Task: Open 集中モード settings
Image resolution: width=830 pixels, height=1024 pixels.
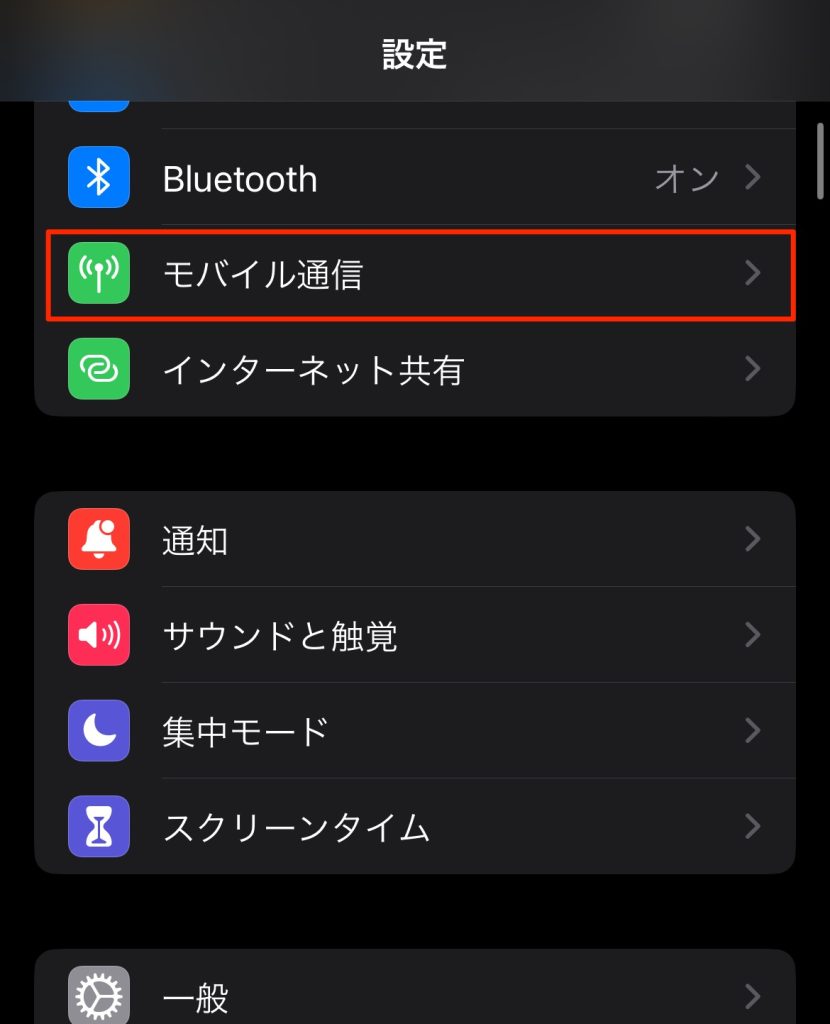Action: (414, 732)
